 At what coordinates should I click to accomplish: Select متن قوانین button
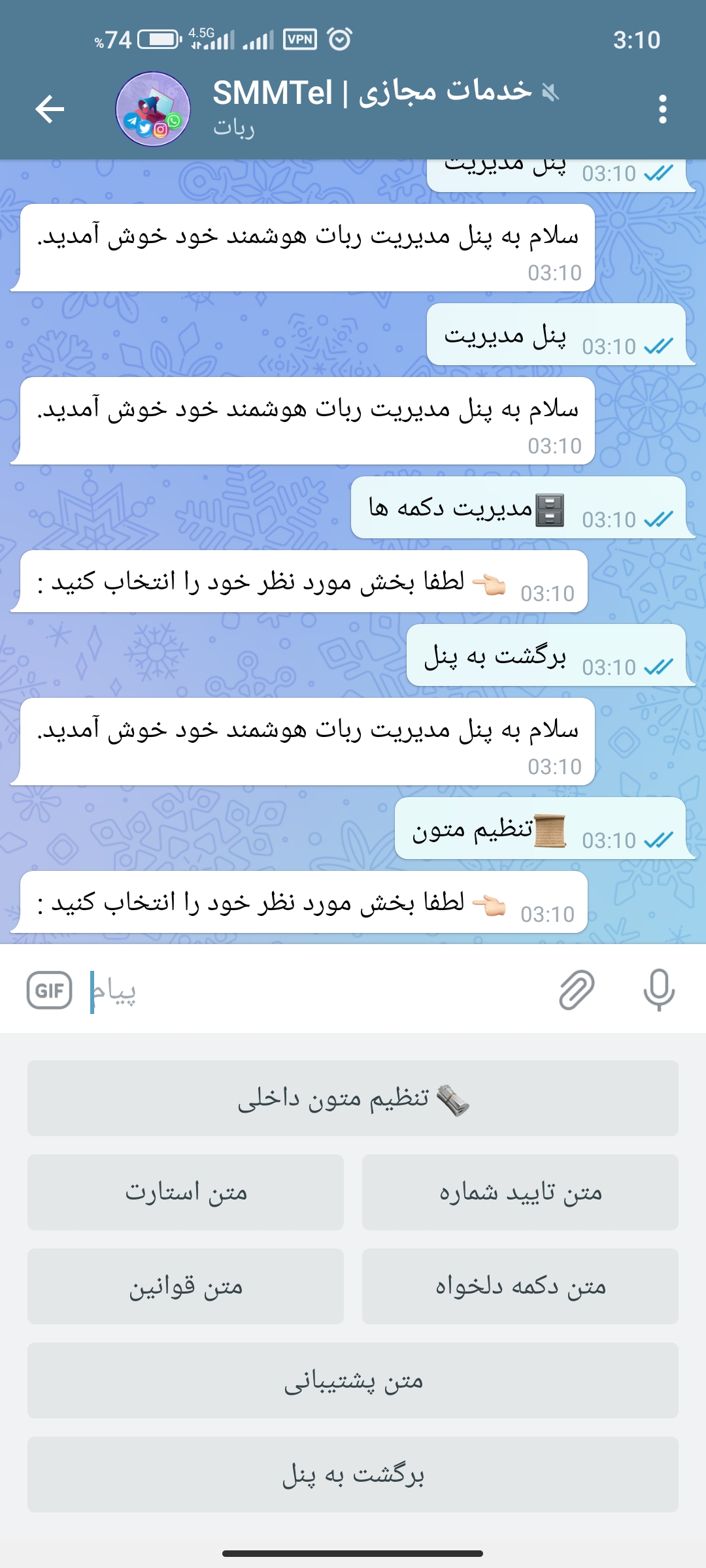pos(186,1286)
